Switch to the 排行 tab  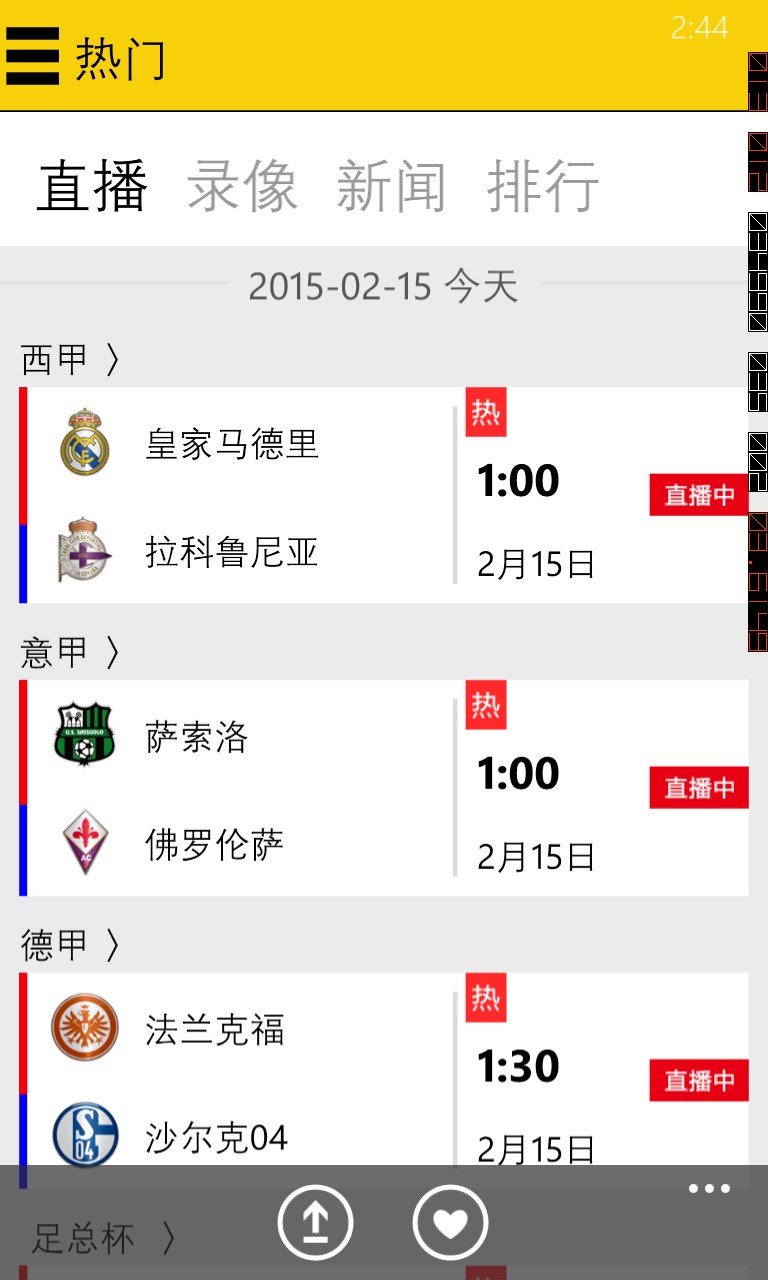(542, 186)
